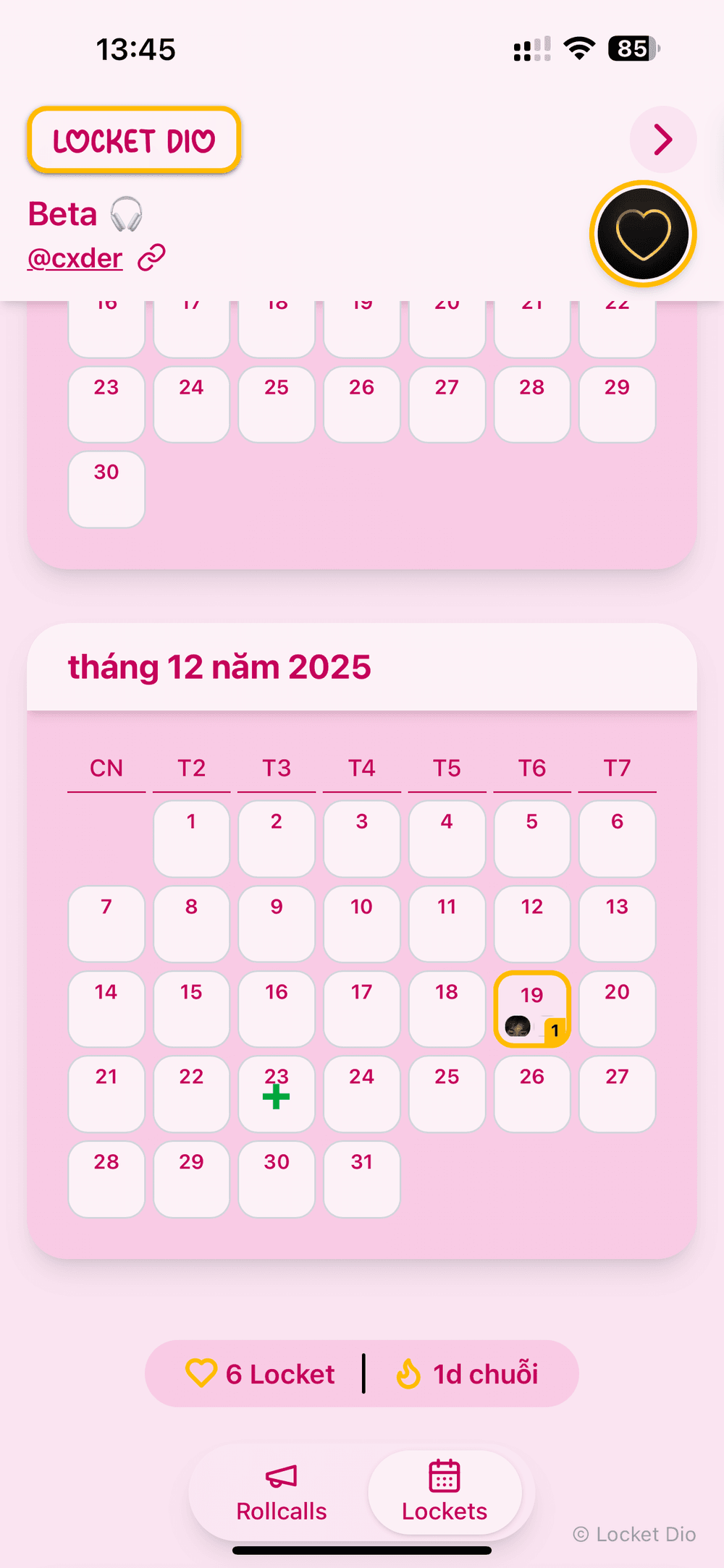Screen dimensions: 724x1568
Task: Open the @cxder profile link
Action: (x=75, y=258)
